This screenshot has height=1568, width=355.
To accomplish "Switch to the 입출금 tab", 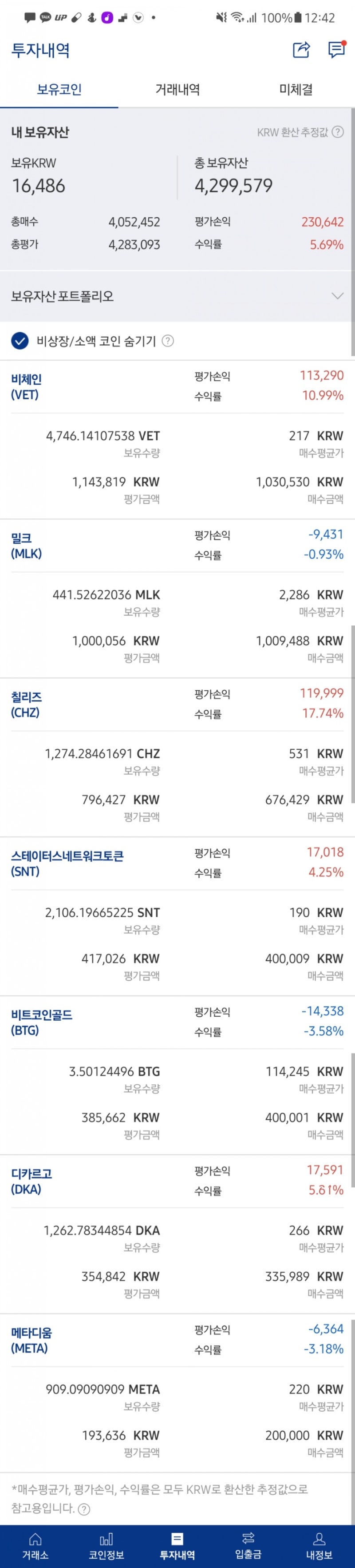I will click(248, 1546).
